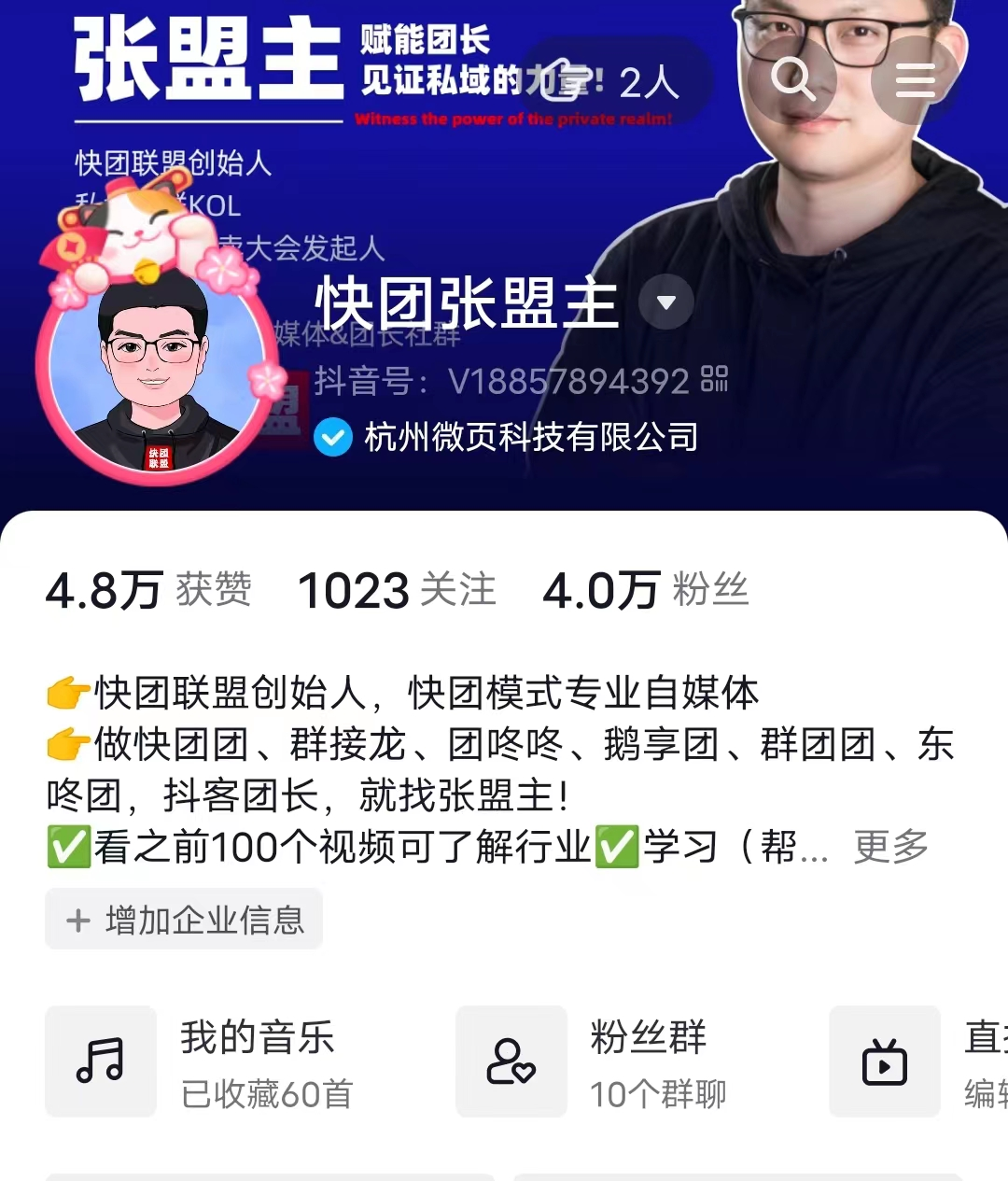Open the 4.0万 粉丝 followers list
Viewport: 1008px width, 1181px height.
[646, 591]
